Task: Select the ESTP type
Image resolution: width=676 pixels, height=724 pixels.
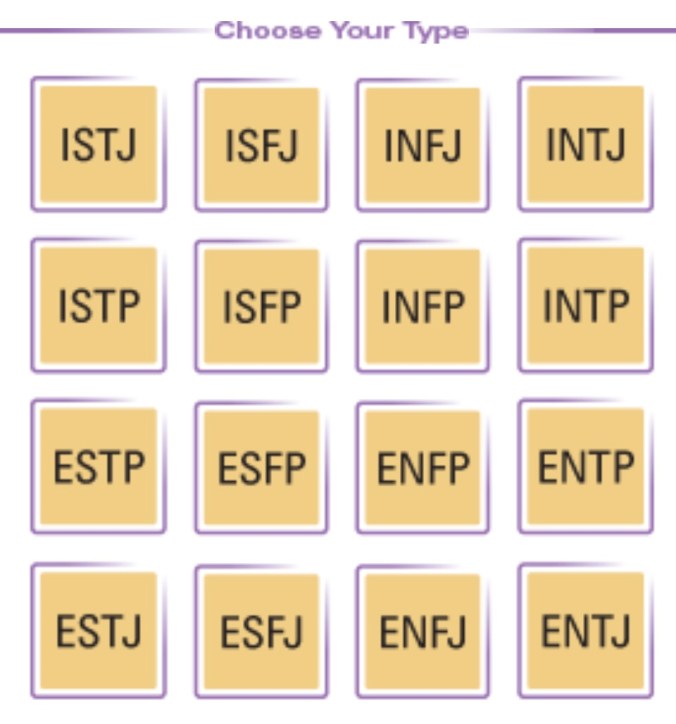Action: (98, 467)
